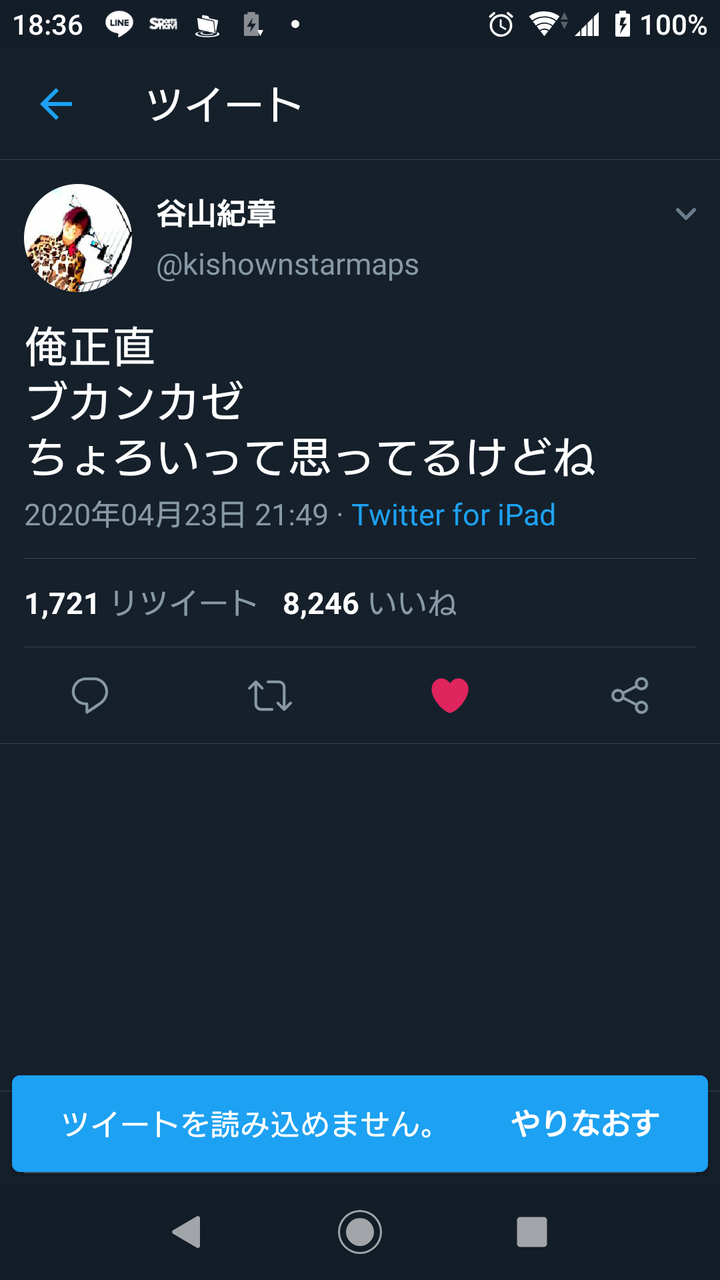Screen dimensions: 720x1280
Task: Expand options via the gray down arrow
Action: 685,213
